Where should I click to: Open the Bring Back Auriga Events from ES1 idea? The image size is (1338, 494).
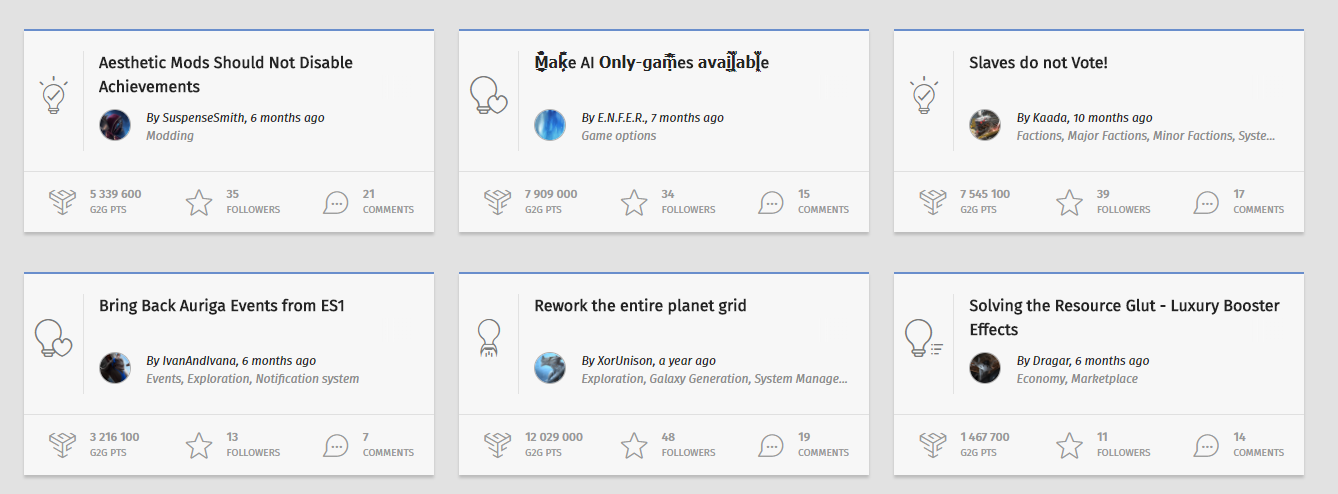(x=221, y=306)
